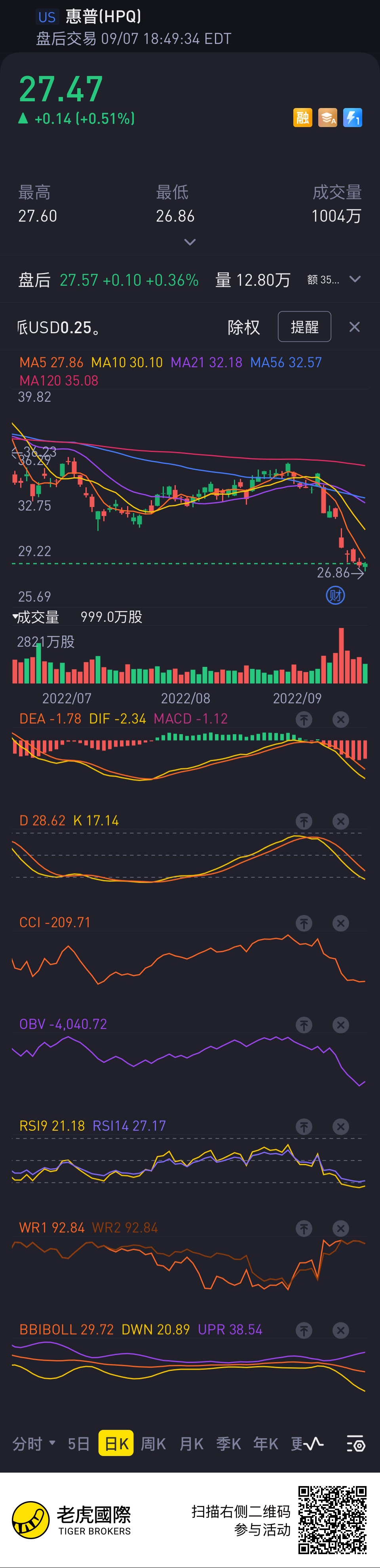
Task: Open the 除权 adjustment option
Action: 243,327
